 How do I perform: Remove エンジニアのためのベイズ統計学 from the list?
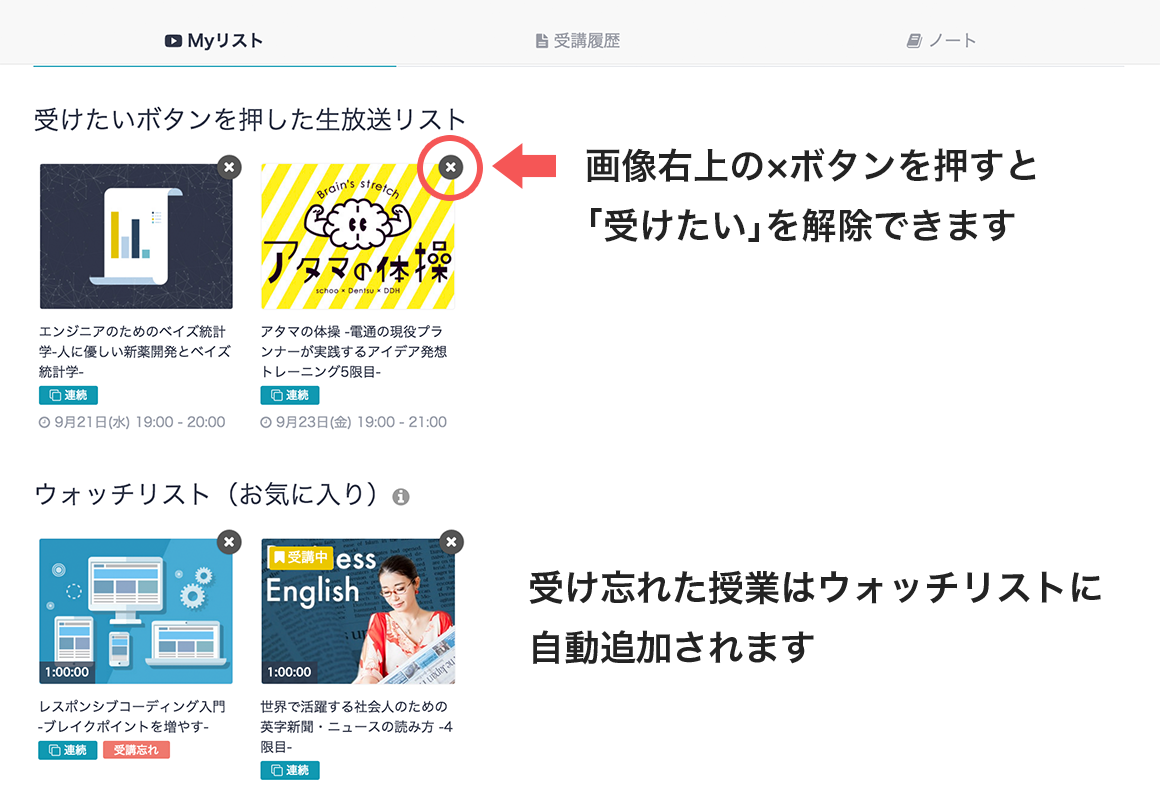coord(230,167)
